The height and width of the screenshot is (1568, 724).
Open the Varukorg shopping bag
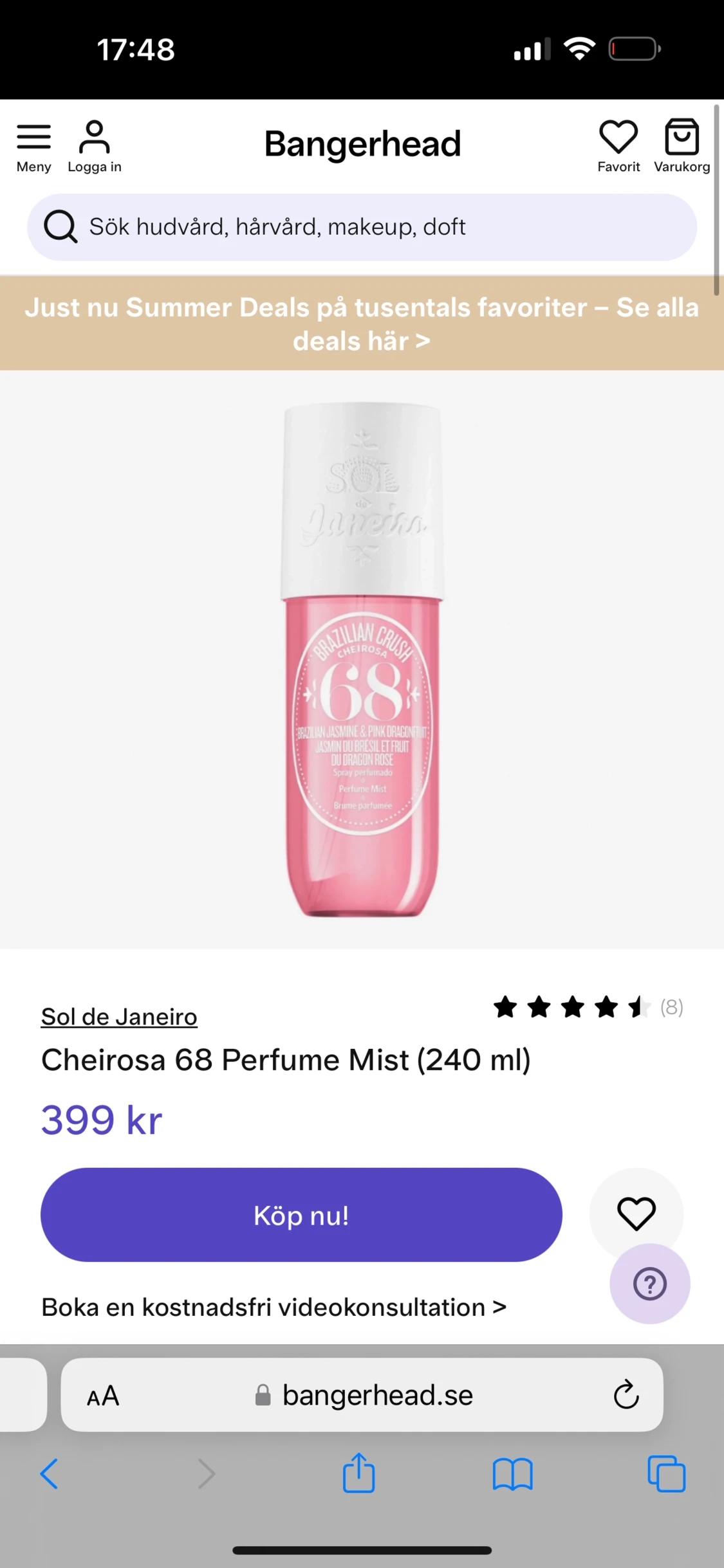pyautogui.click(x=682, y=147)
